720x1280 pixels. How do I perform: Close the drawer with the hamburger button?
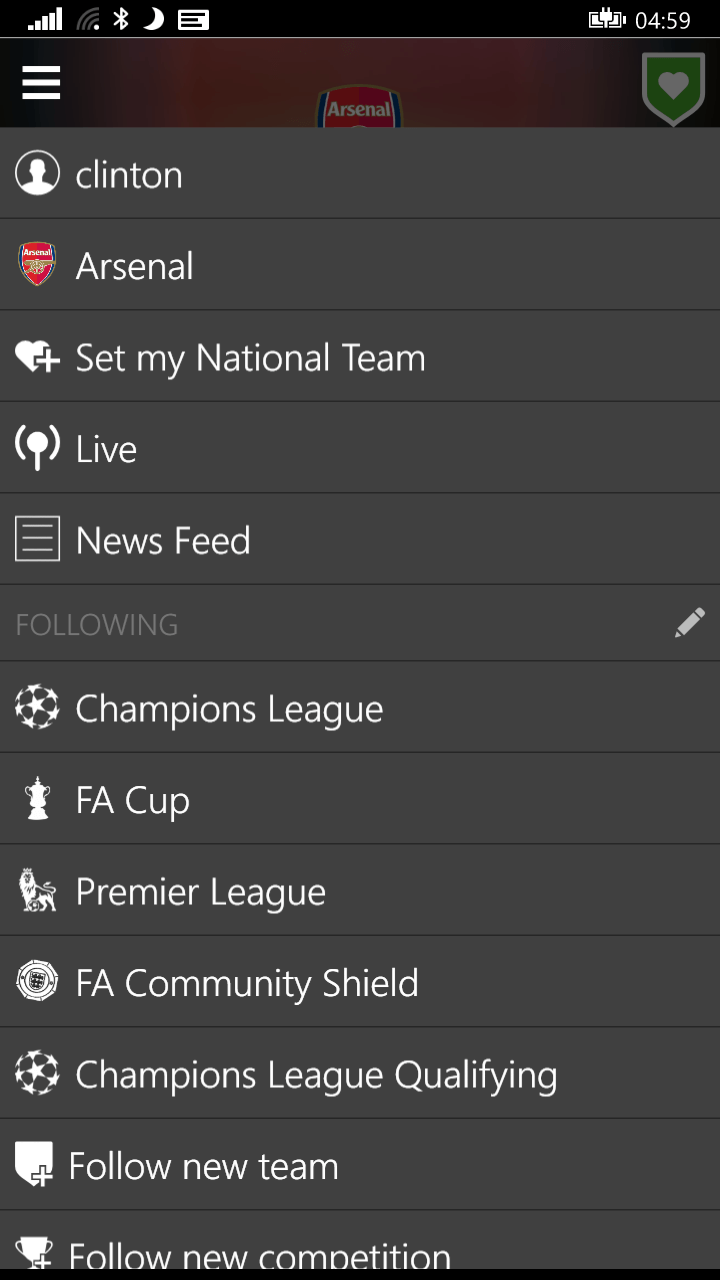(x=41, y=83)
